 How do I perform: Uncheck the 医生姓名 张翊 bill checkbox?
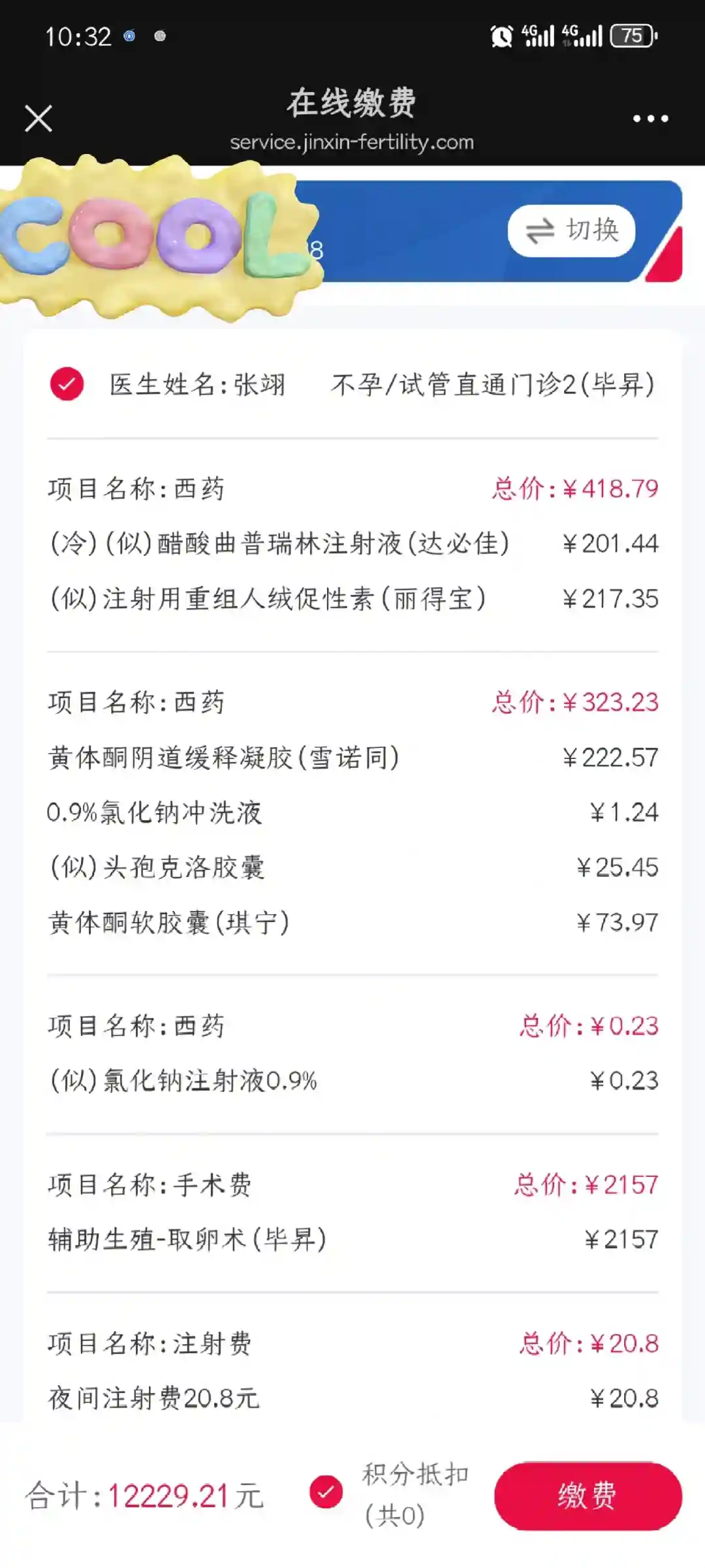tap(67, 384)
